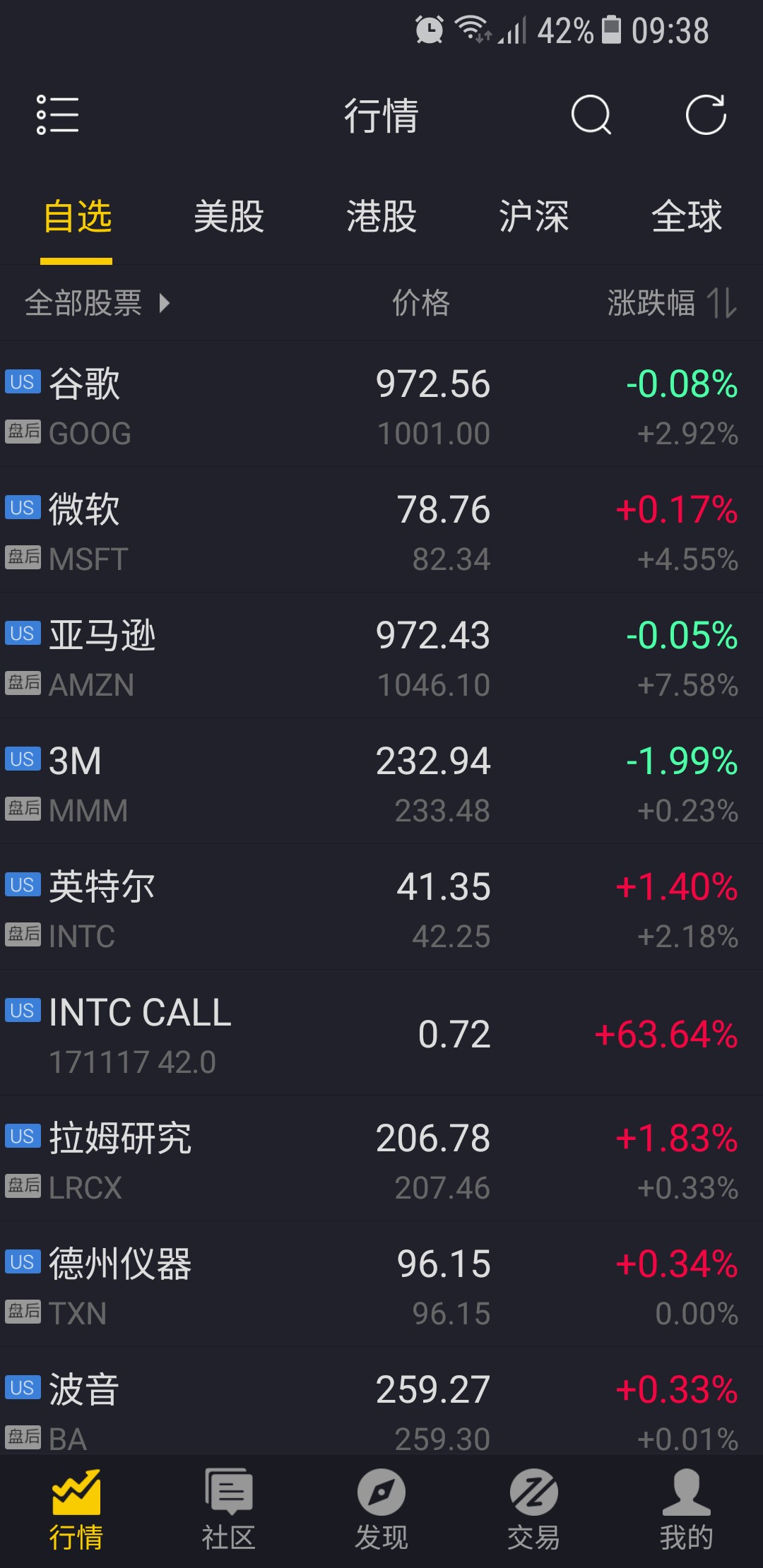Expand the 全部股票 group selector

[97, 303]
